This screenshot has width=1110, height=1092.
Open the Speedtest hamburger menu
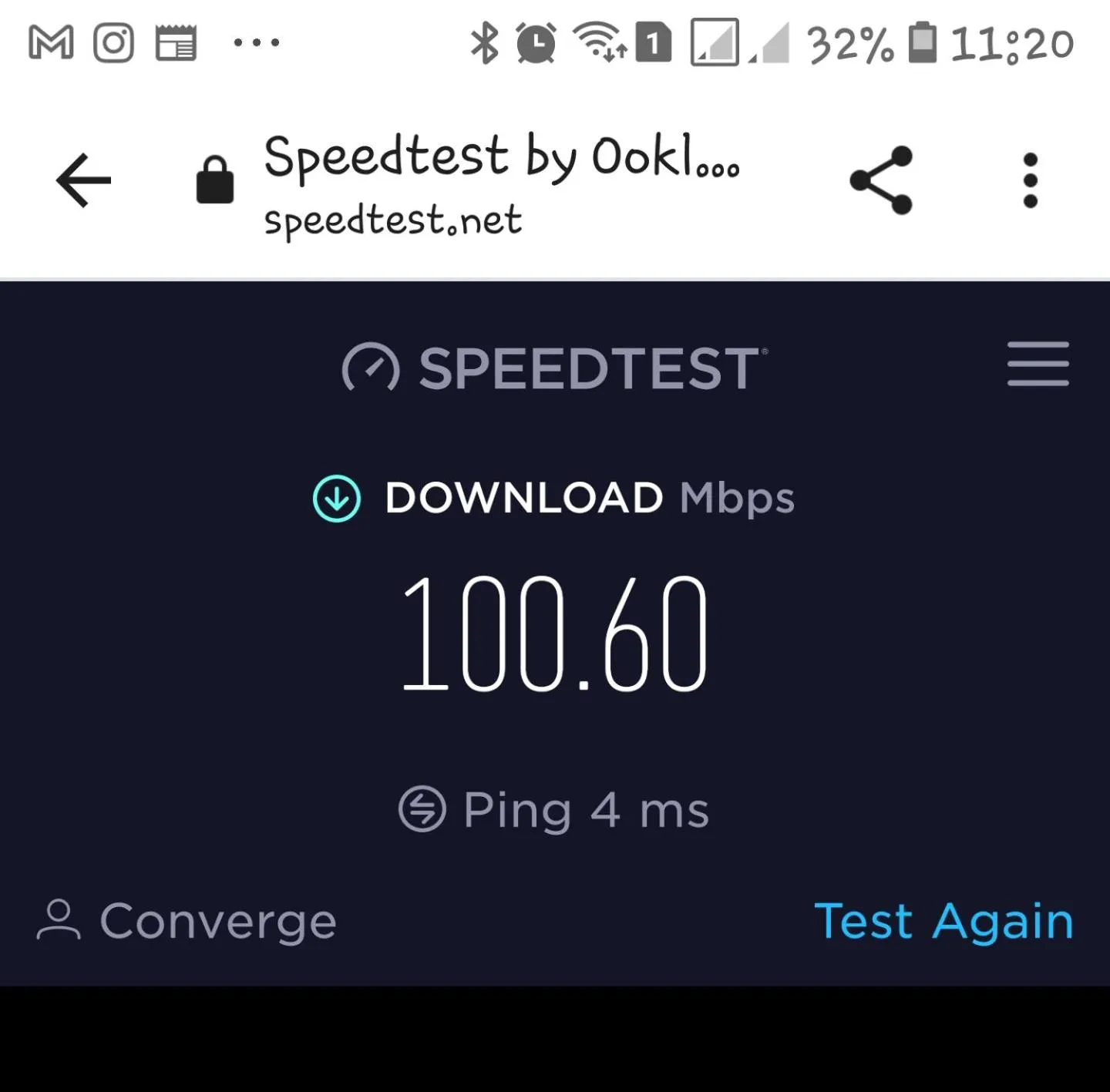(x=1038, y=364)
